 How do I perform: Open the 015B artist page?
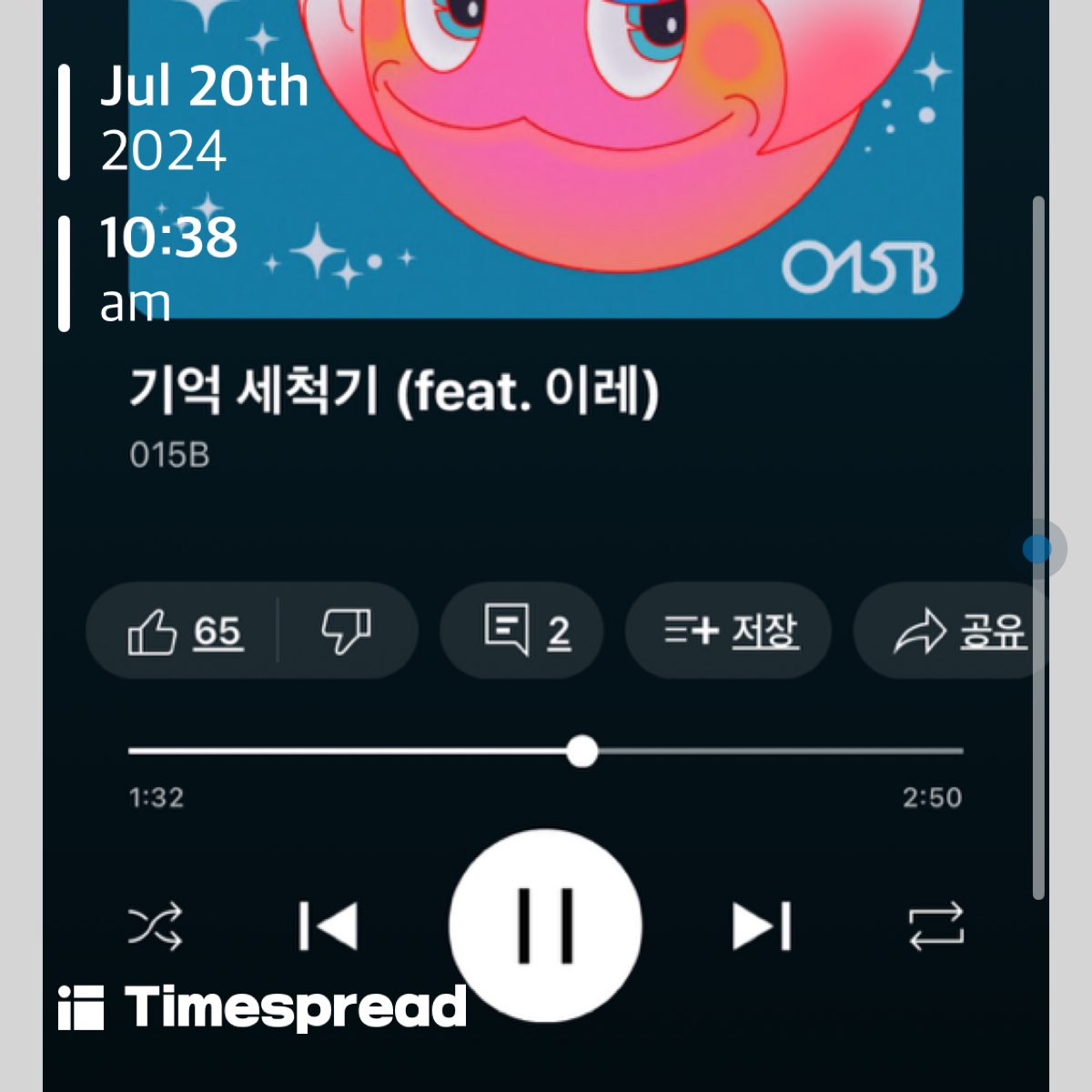170,455
